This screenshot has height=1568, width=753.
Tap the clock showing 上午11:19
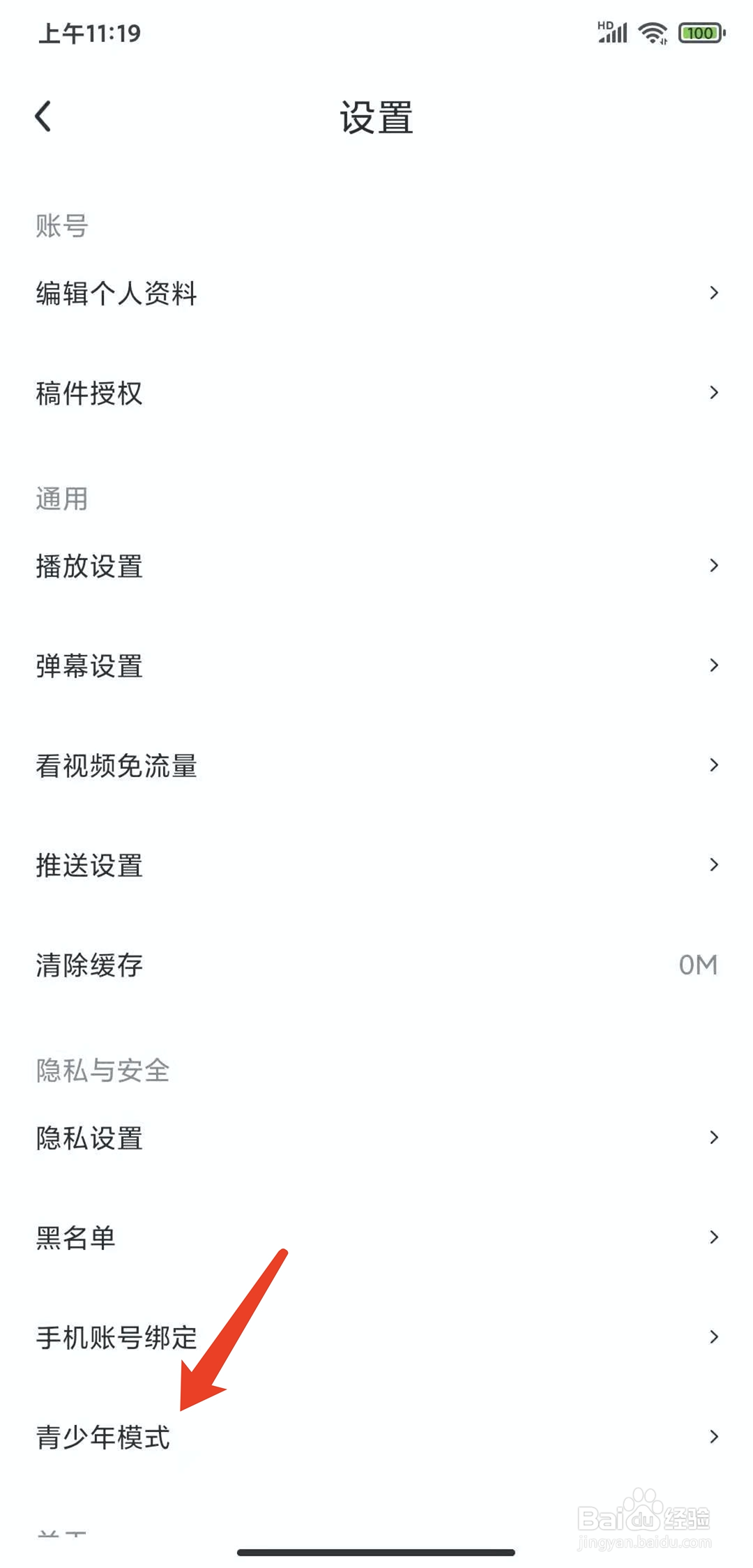tap(89, 32)
